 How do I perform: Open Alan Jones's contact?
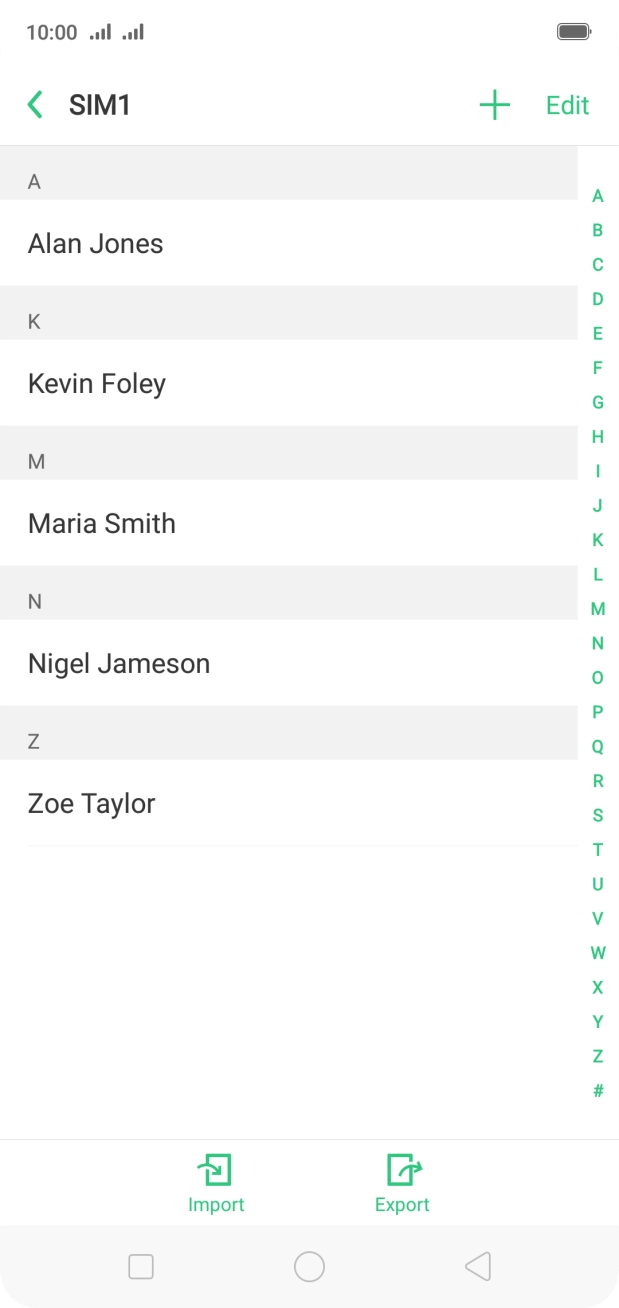(96, 244)
